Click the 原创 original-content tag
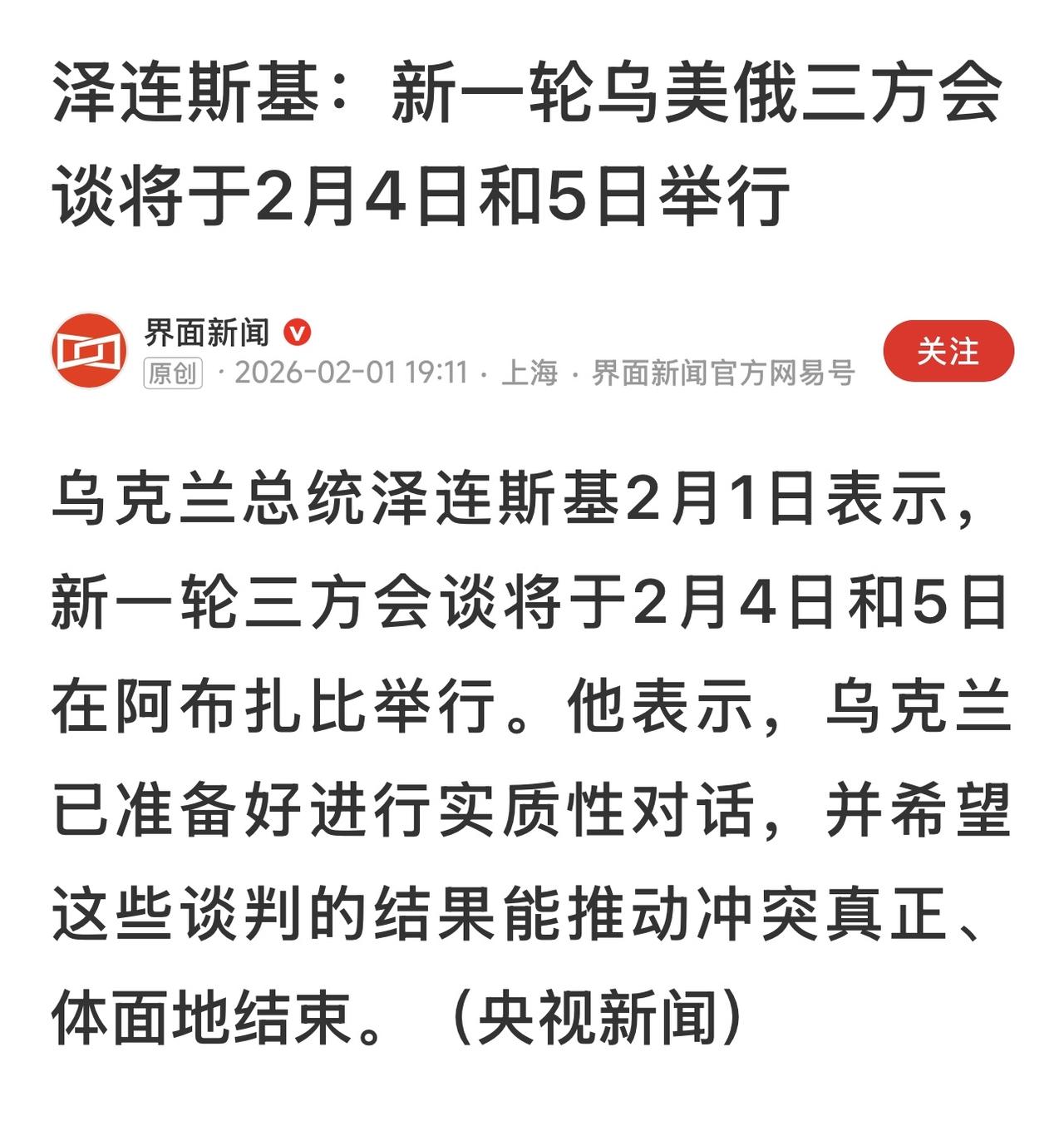This screenshot has height=1126, width=1064. [172, 373]
